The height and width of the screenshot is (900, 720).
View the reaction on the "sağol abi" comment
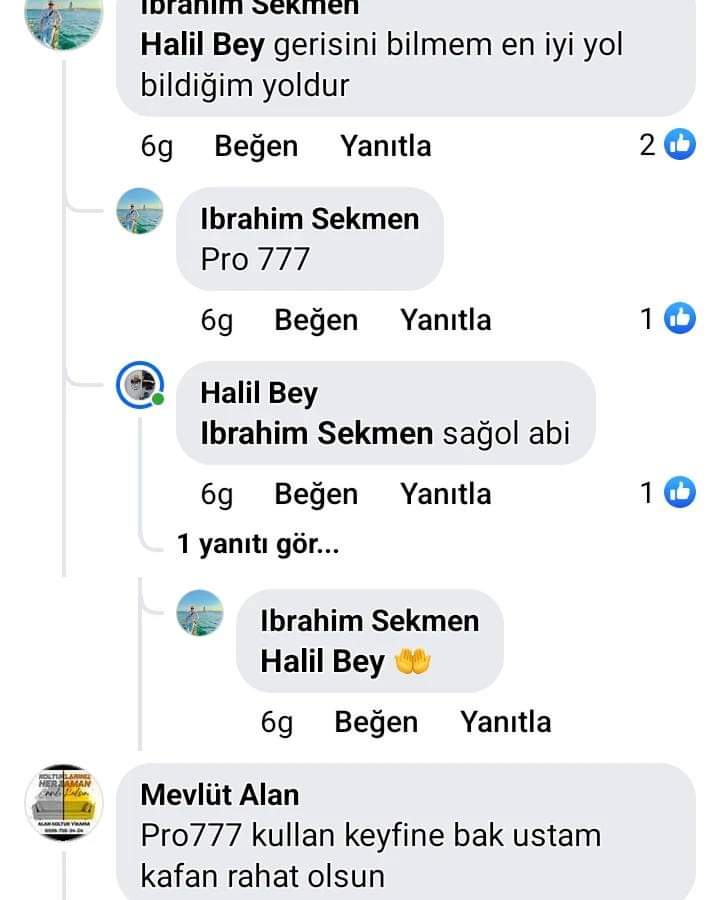click(x=667, y=492)
